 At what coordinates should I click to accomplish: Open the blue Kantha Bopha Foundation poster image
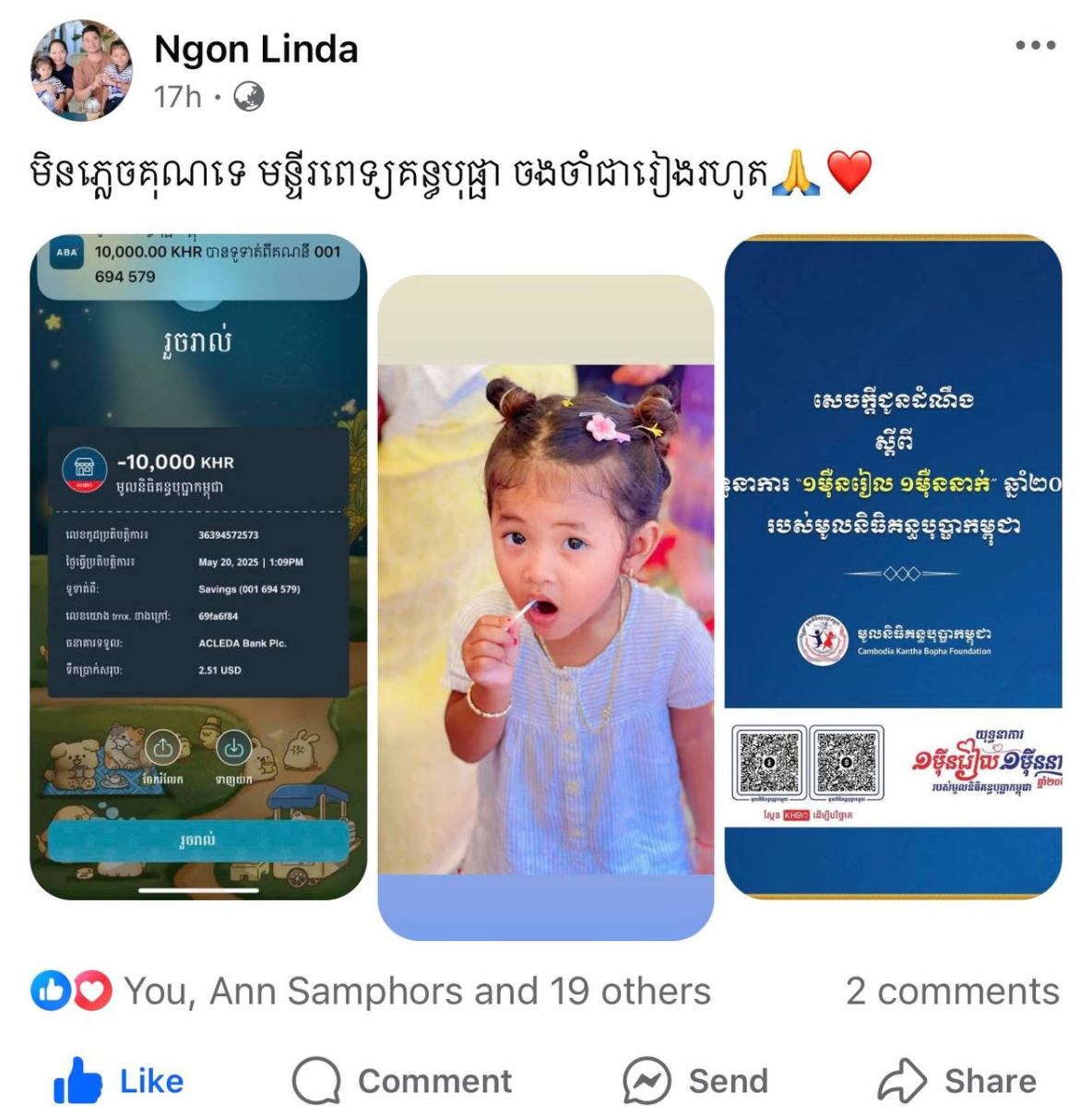(893, 566)
